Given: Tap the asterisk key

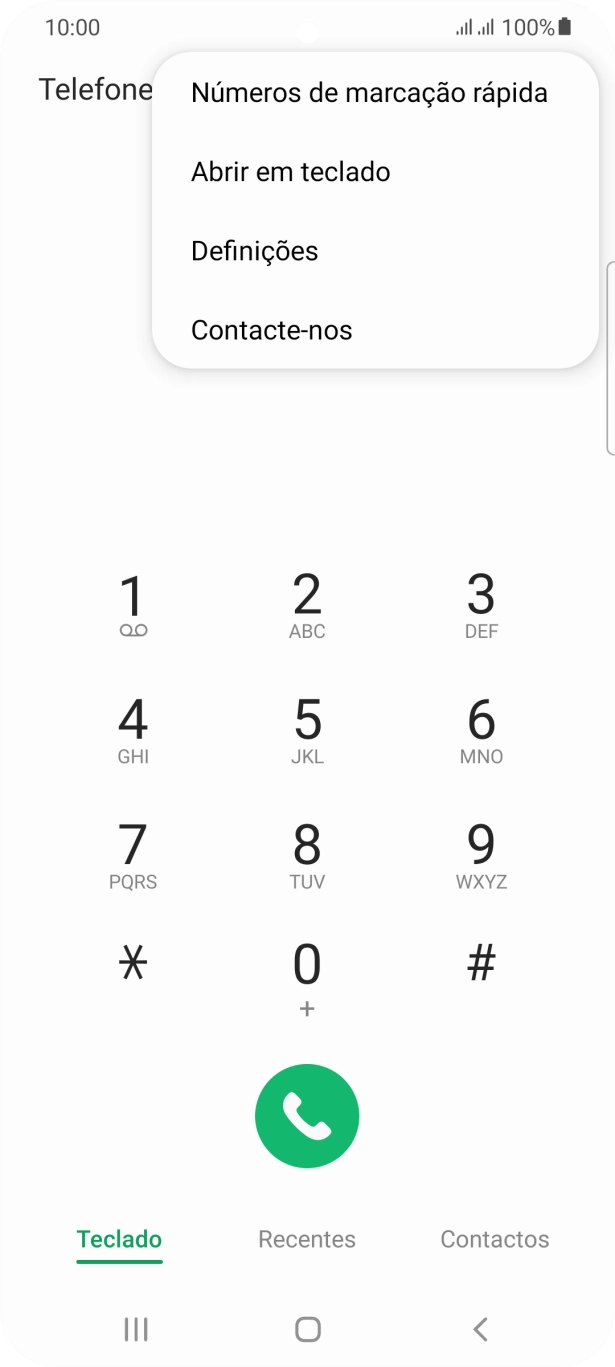Looking at the screenshot, I should [x=133, y=964].
